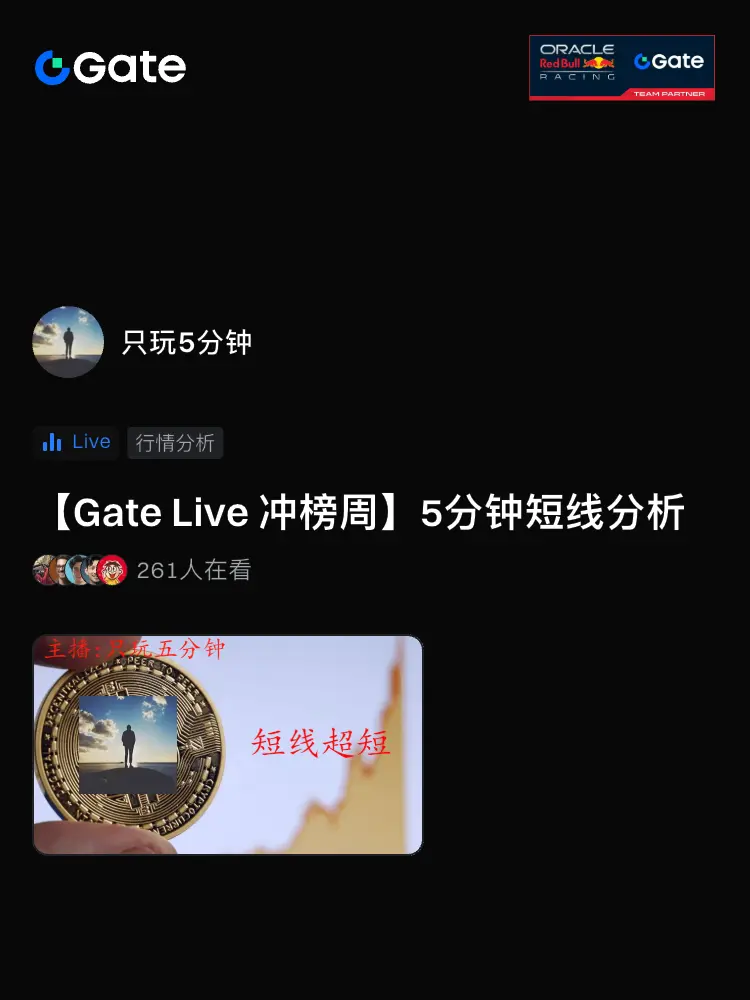Select the 行情分析 category tag
The height and width of the screenshot is (1000, 750).
click(175, 442)
